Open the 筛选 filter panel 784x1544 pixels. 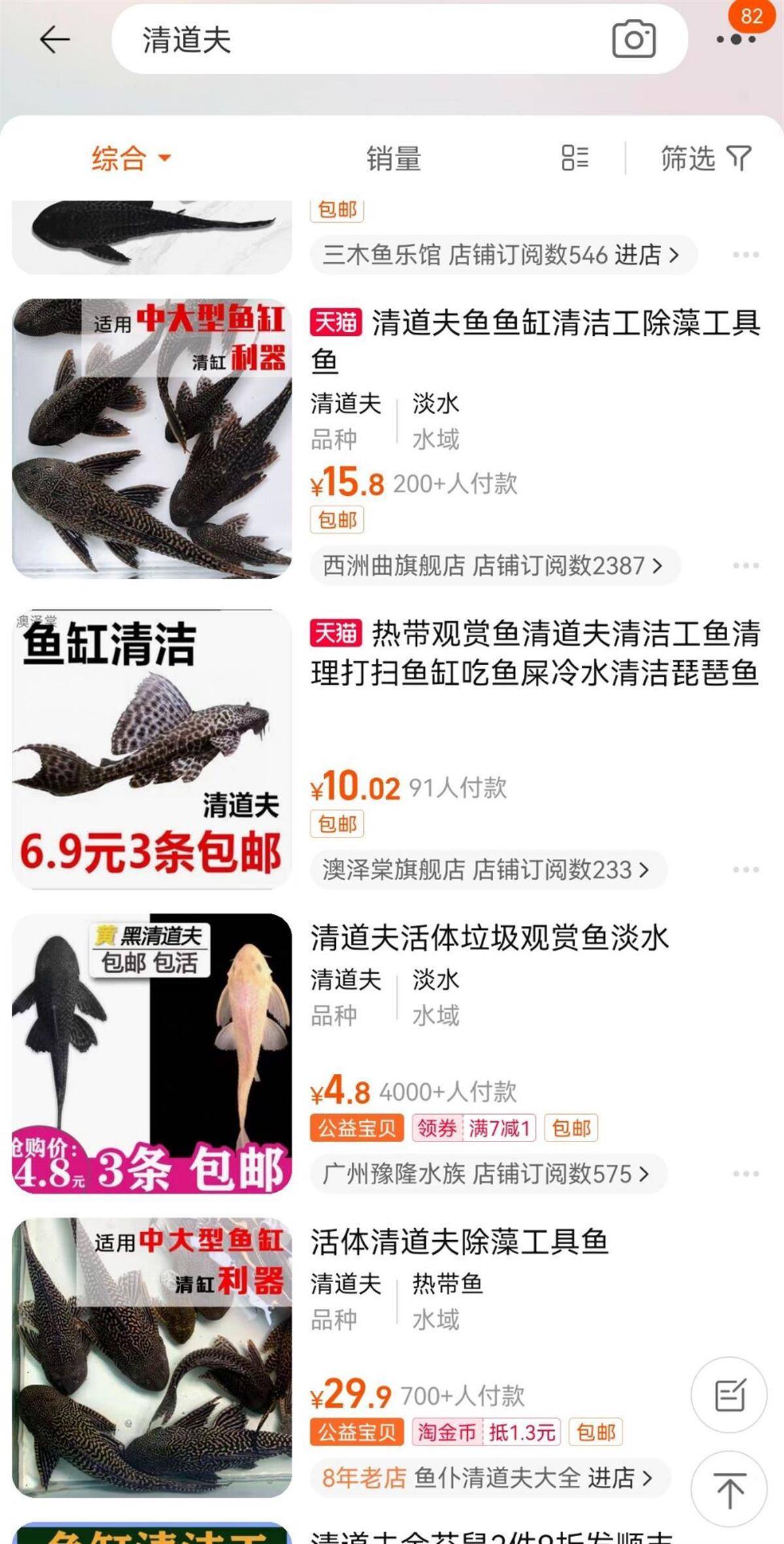click(x=706, y=158)
